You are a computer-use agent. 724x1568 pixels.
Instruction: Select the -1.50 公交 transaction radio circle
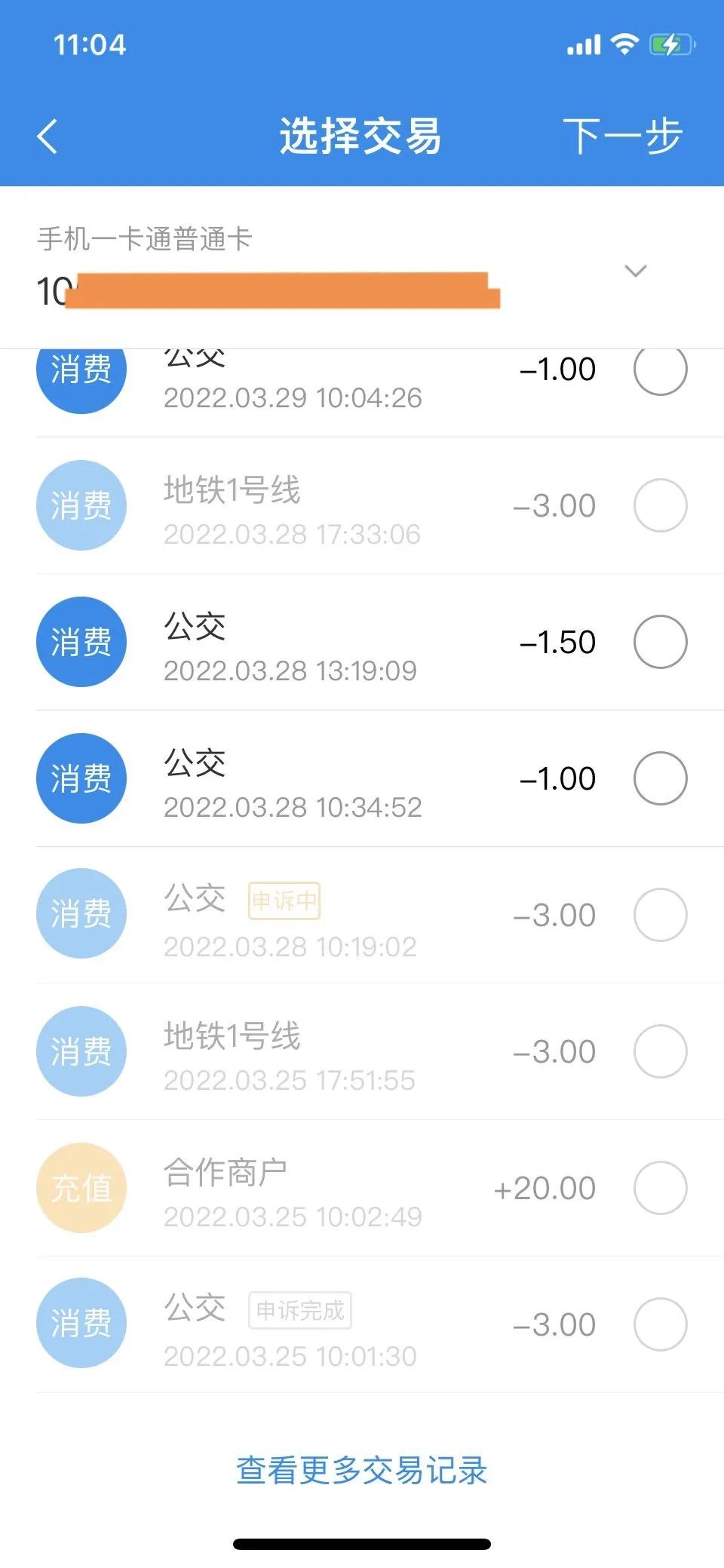(x=661, y=642)
